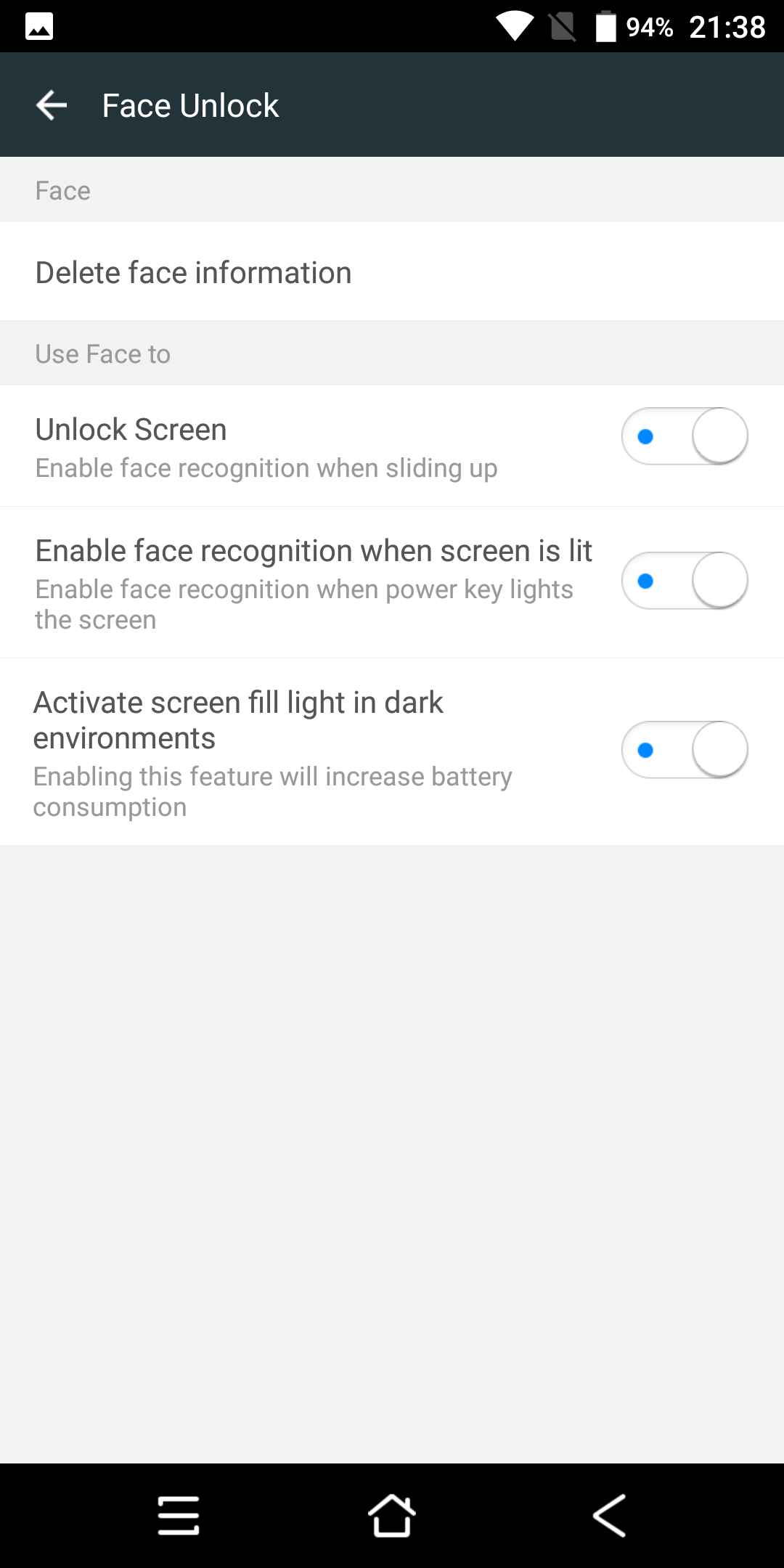
Task: Go back using the app bar arrow
Action: (x=52, y=105)
